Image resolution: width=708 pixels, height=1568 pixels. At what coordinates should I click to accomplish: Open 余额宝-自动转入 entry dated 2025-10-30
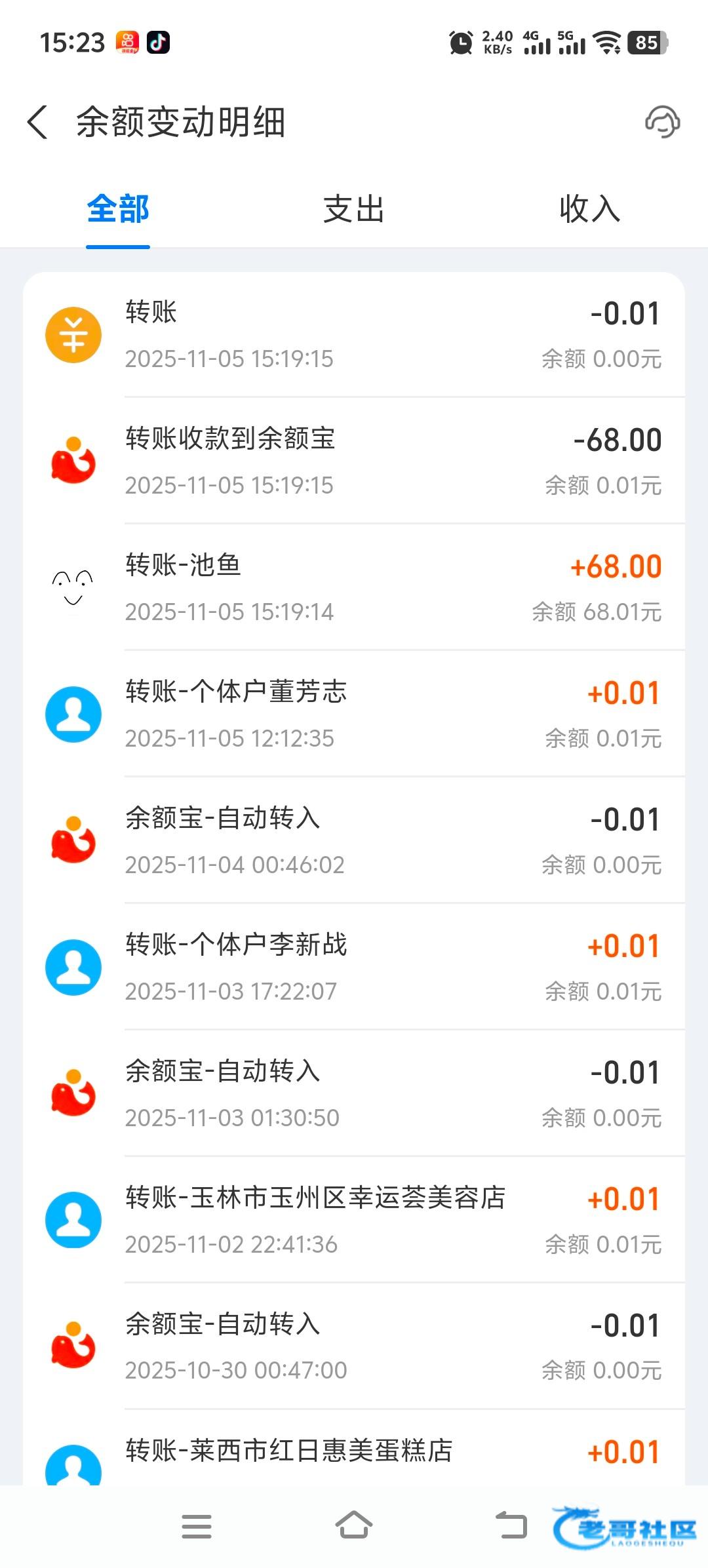click(354, 1346)
